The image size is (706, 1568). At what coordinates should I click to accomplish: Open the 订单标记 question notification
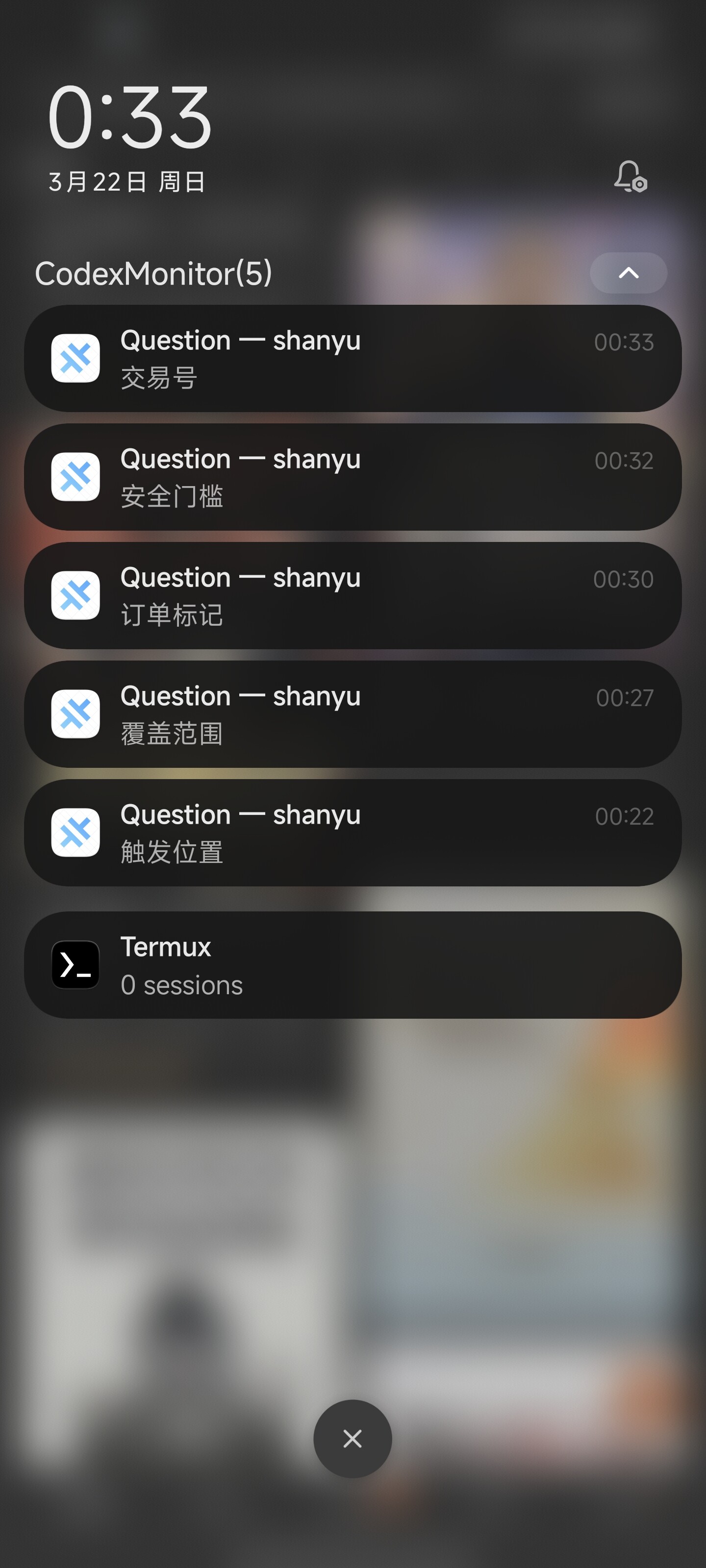pyautogui.click(x=353, y=596)
